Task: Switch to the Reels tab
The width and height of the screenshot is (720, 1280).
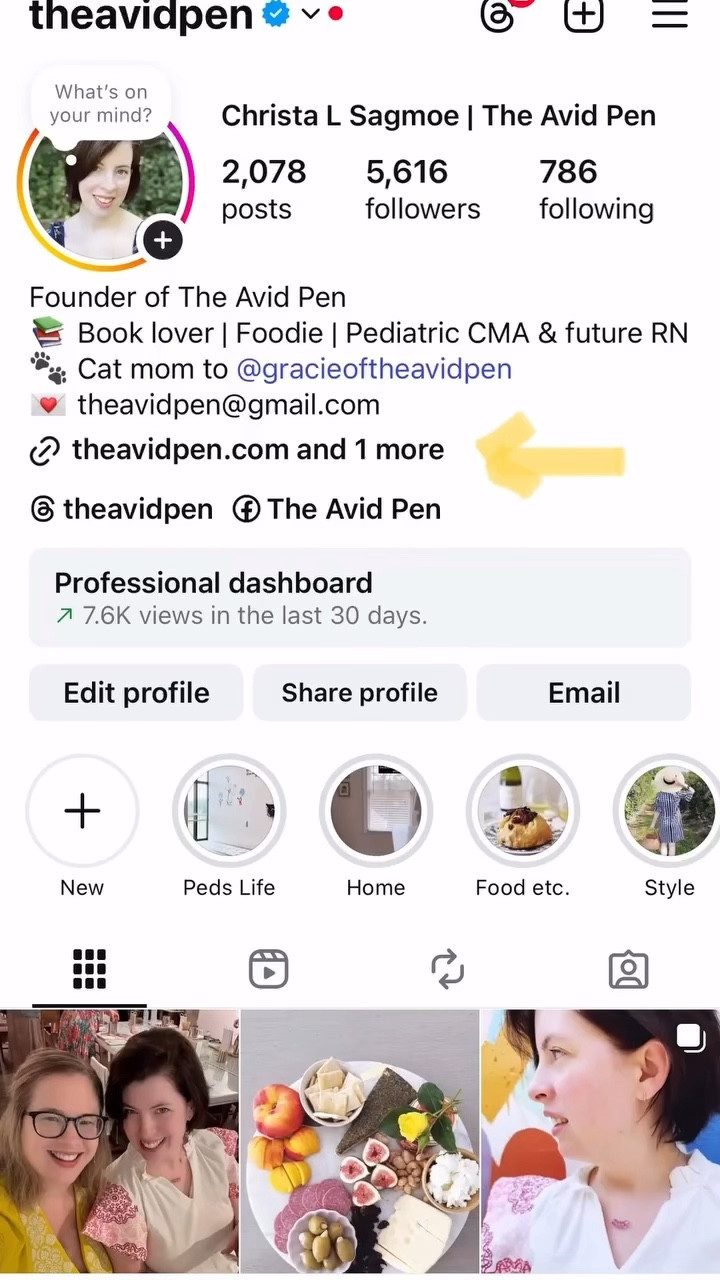Action: 268,969
